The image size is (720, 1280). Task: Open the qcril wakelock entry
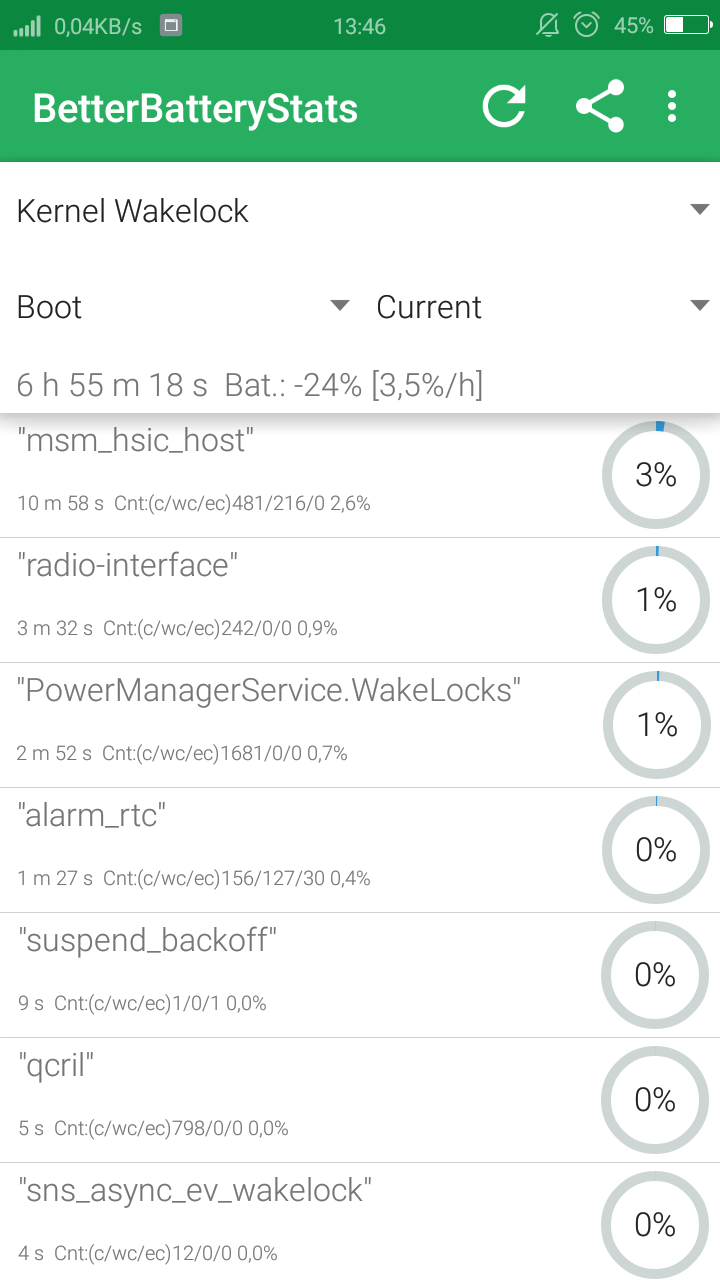360,1100
